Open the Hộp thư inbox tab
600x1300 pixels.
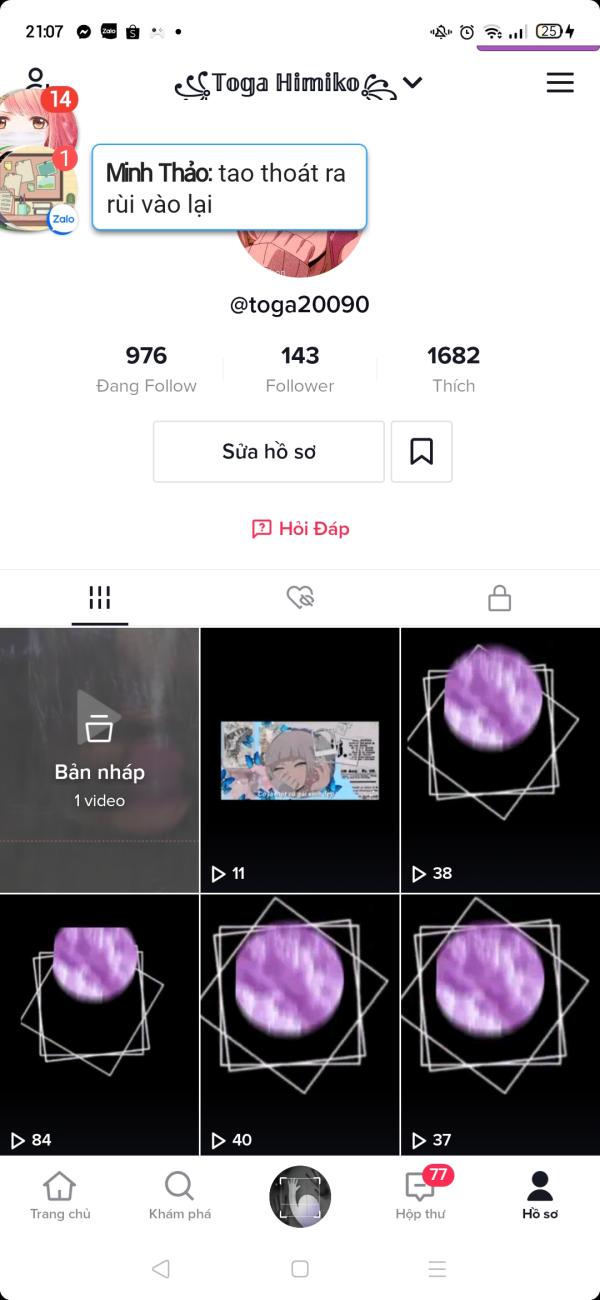[x=420, y=1196]
